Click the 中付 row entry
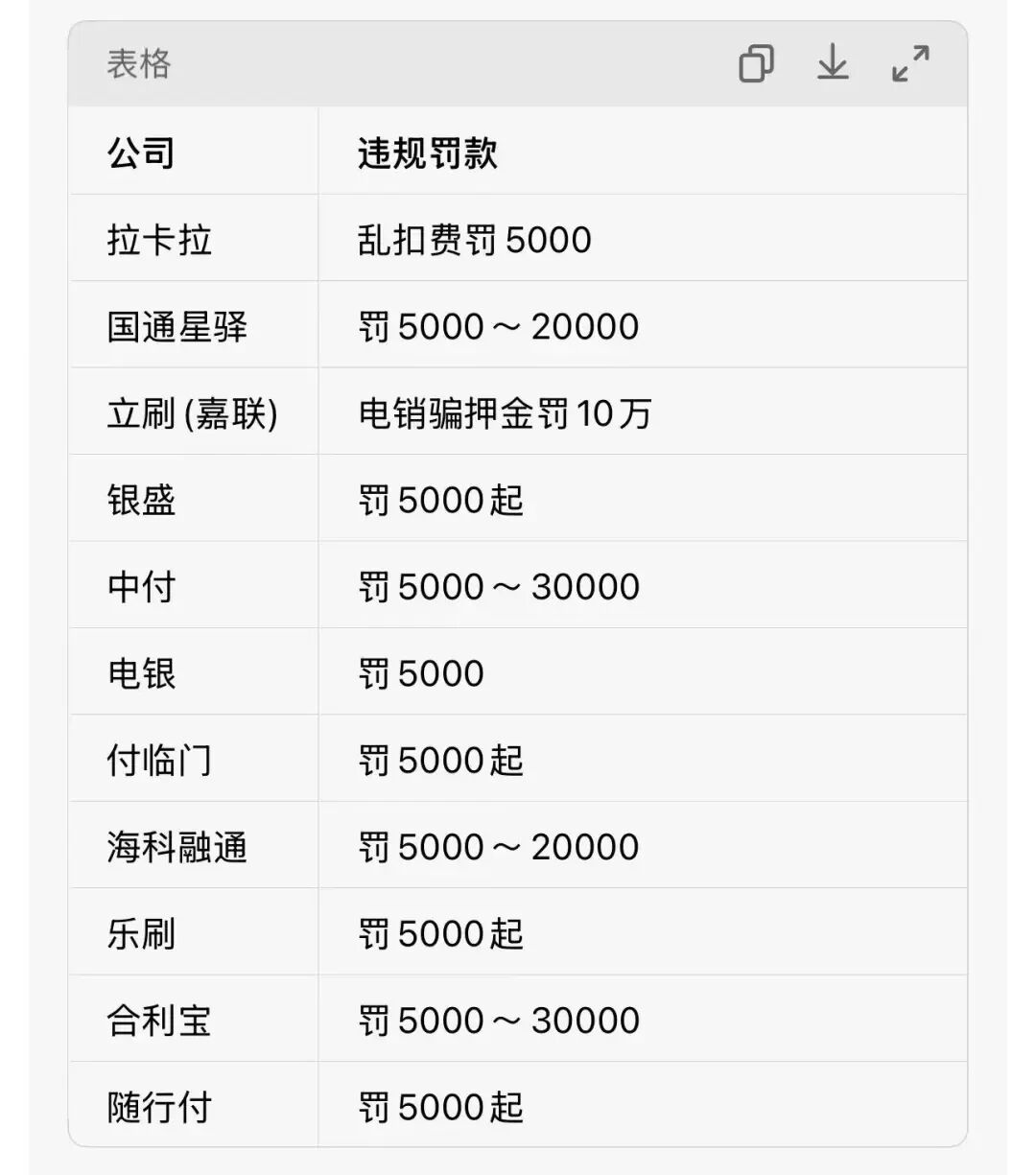 pos(140,585)
